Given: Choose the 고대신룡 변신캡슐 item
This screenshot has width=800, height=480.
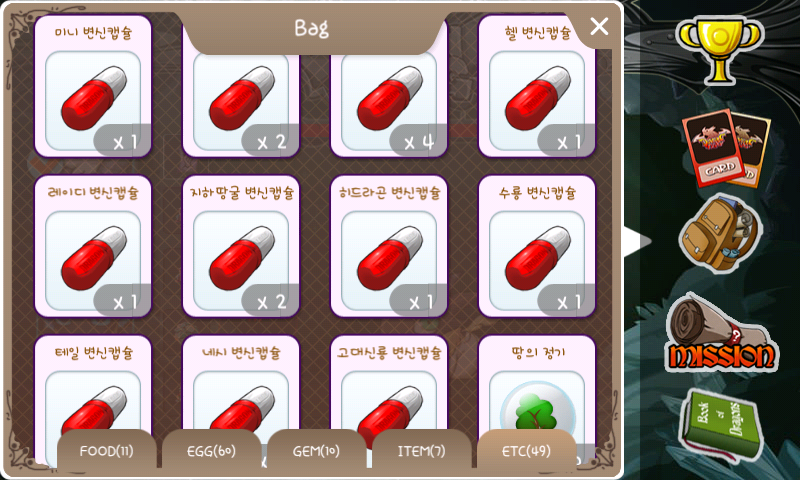Looking at the screenshot, I should (x=389, y=383).
